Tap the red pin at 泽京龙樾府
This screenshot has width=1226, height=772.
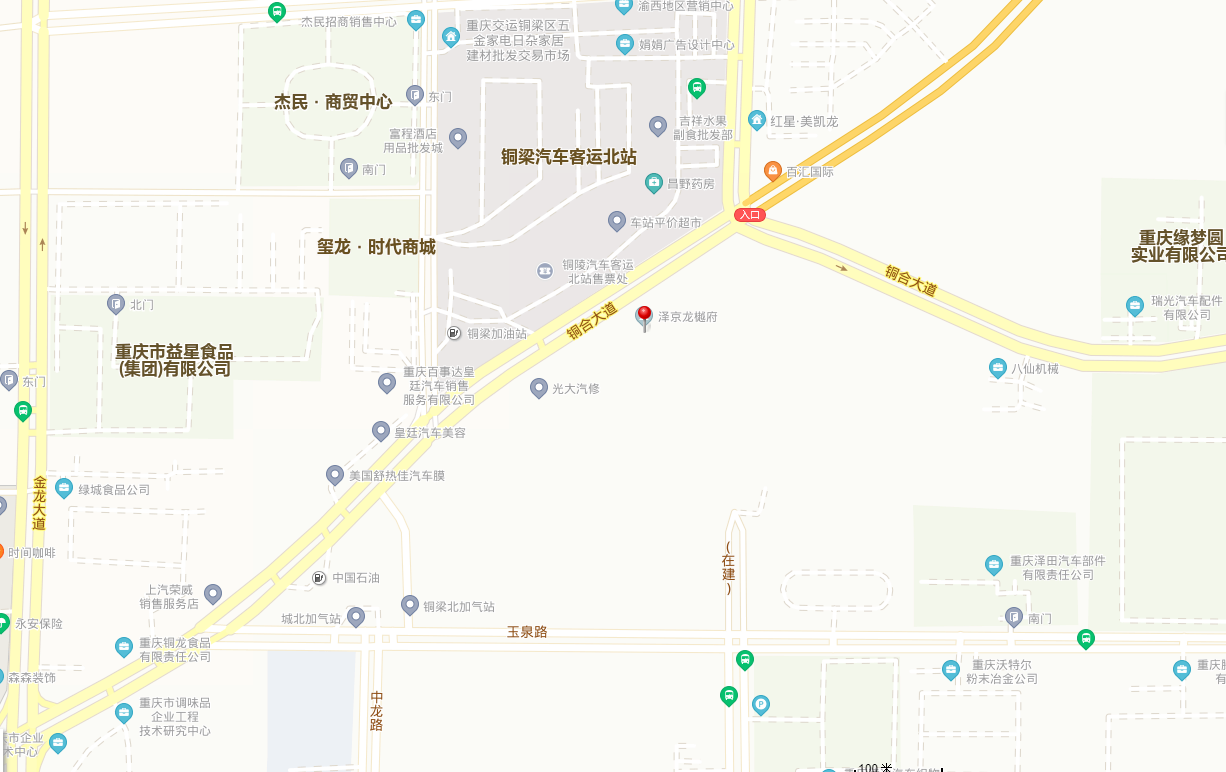pos(645,317)
